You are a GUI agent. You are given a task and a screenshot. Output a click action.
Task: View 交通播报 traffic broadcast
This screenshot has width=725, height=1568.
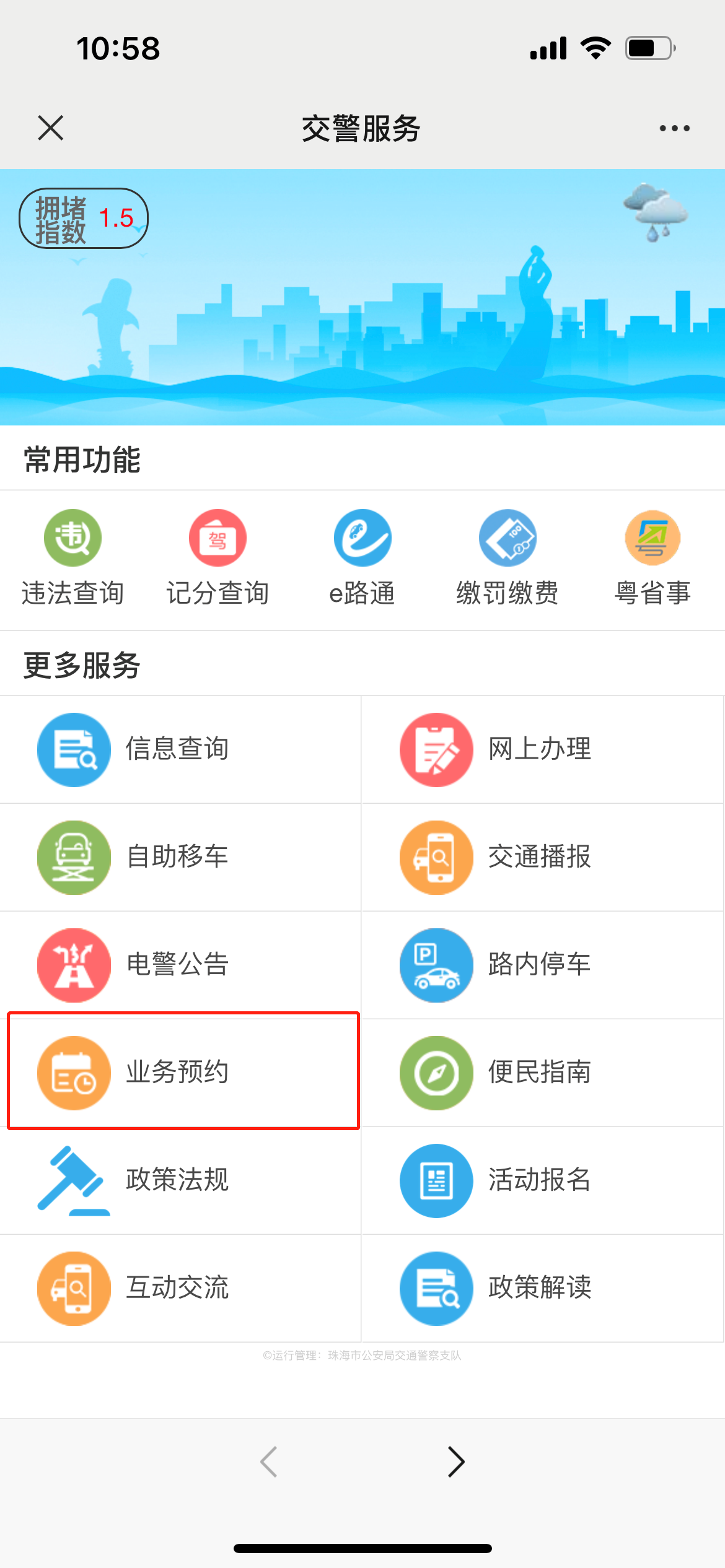coord(542,857)
